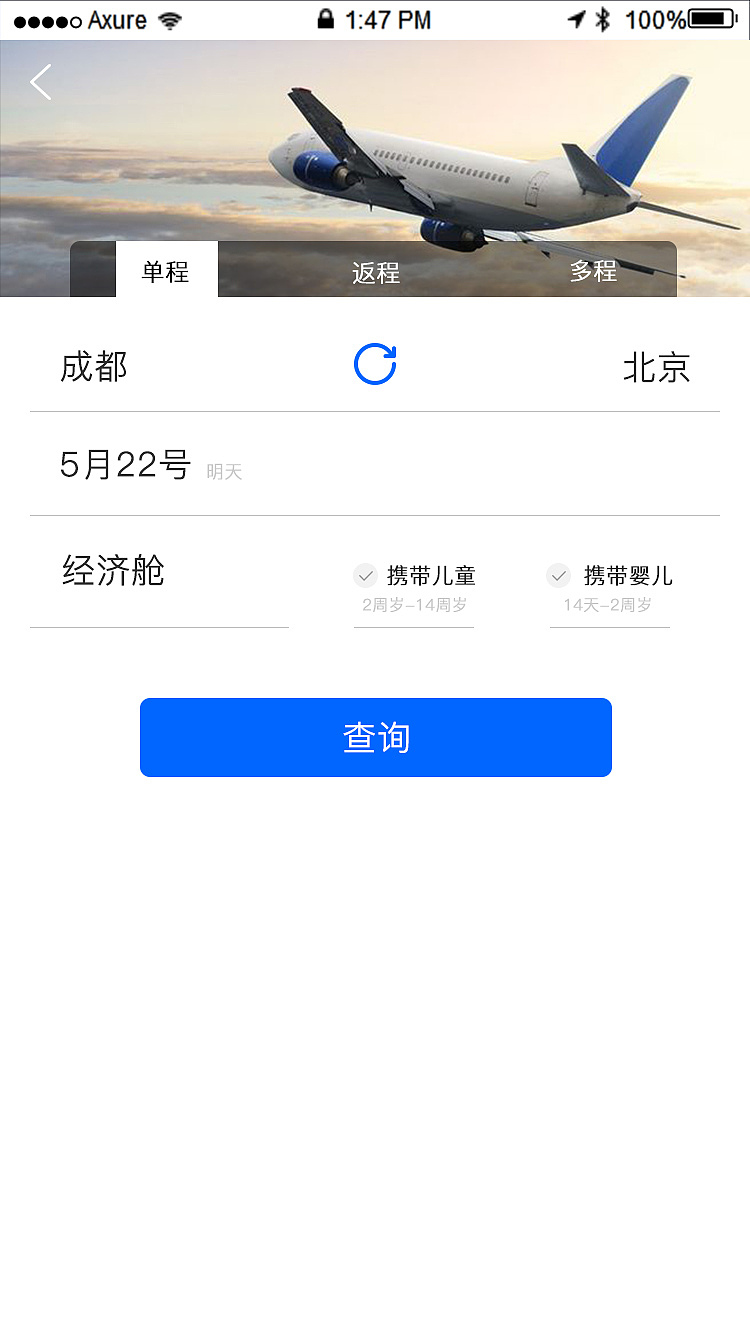750x1334 pixels.
Task: Open the departure date selector showing 5月22号
Action: [124, 465]
